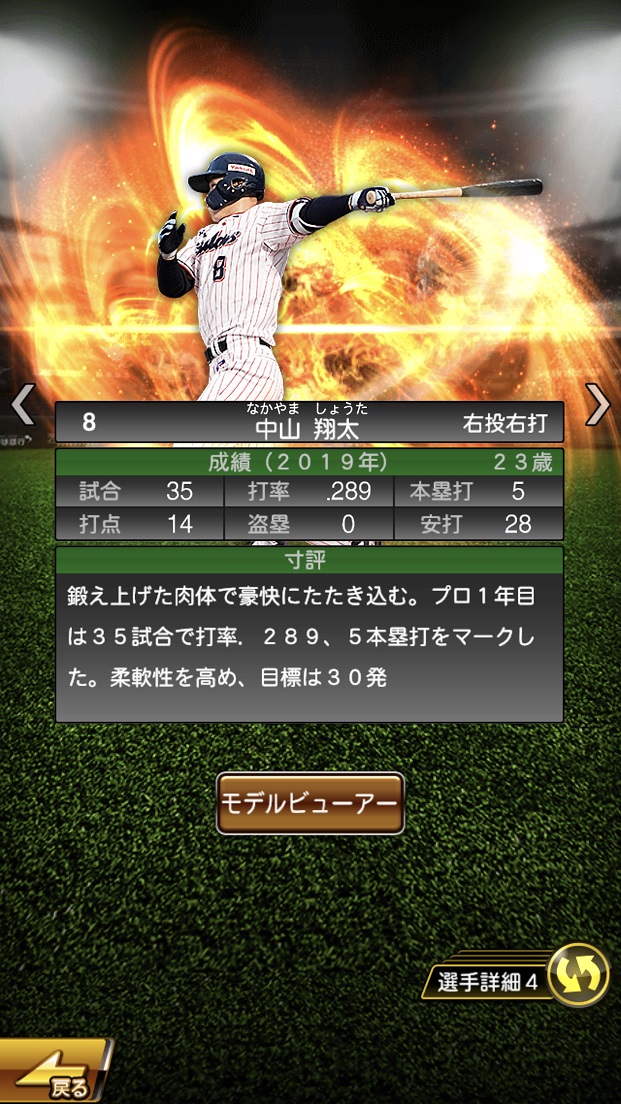Go to the previous player with the left arrow
621x1104 pixels.
pyautogui.click(x=23, y=404)
